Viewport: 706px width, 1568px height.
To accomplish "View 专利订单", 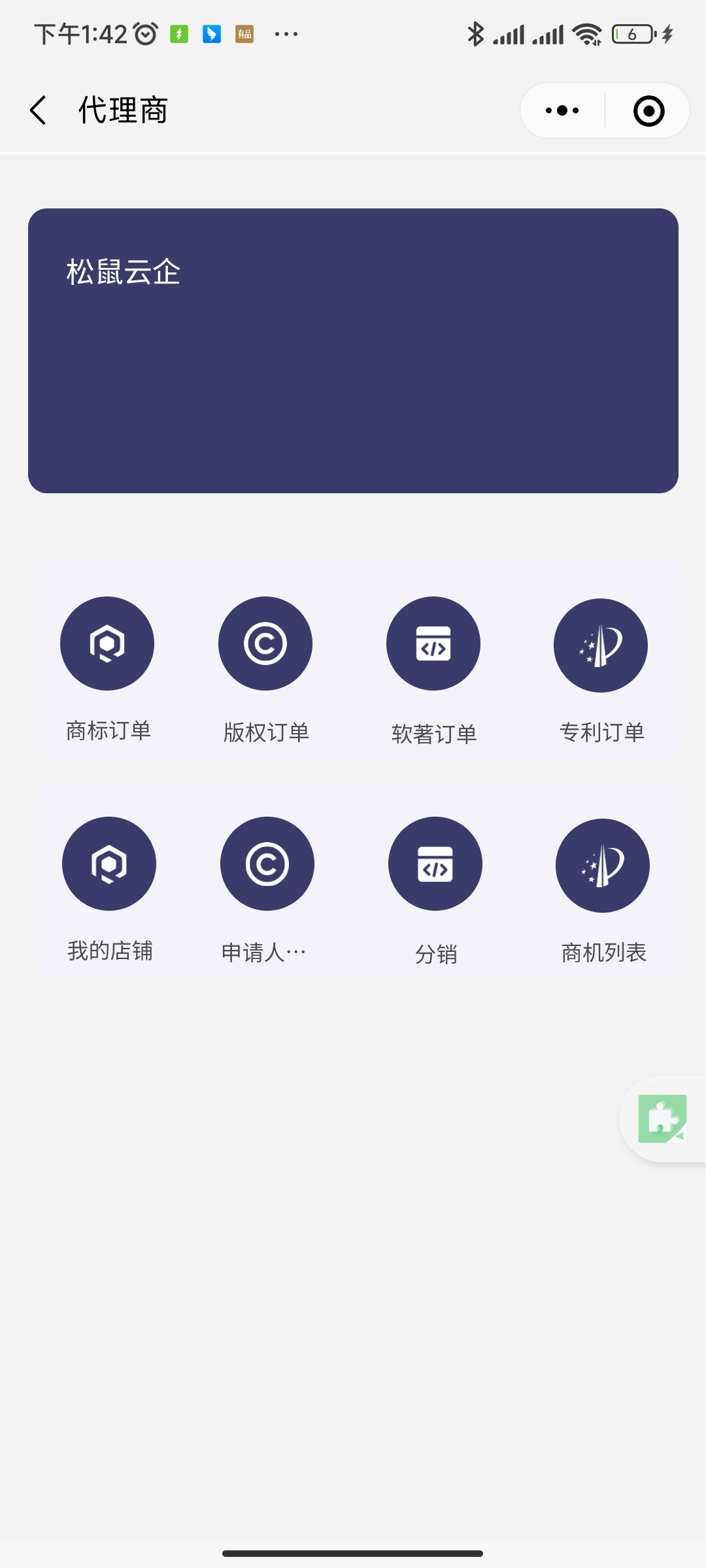I will tap(601, 645).
